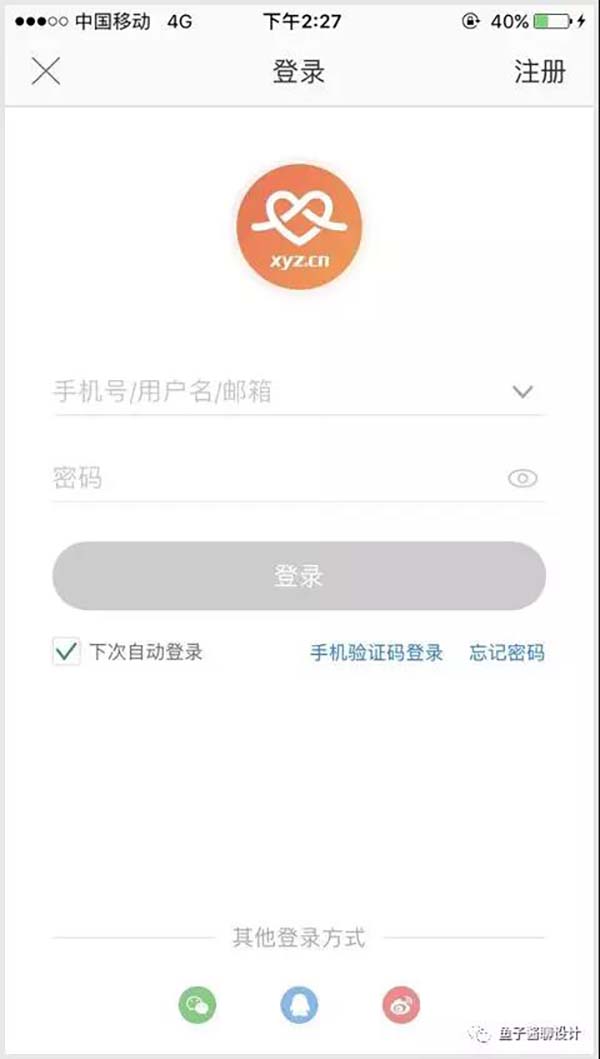Log in with QQ
This screenshot has width=600, height=1059.
point(299,1005)
